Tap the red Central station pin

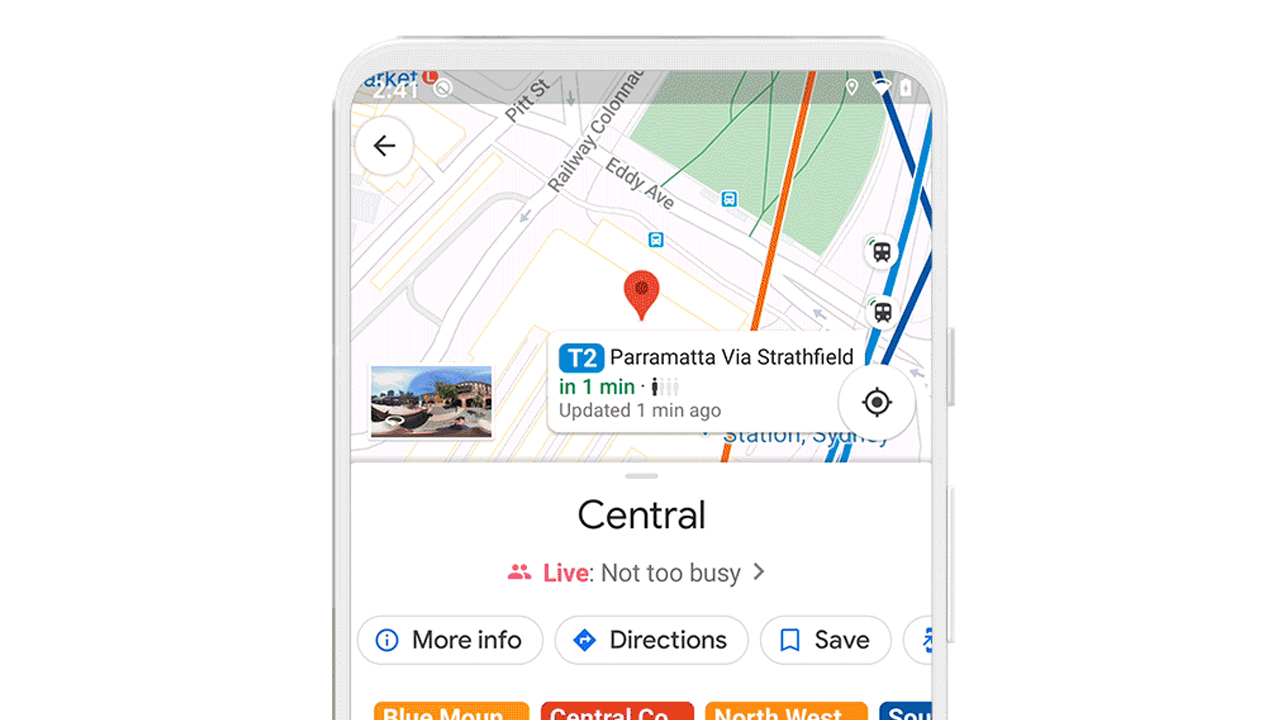(641, 292)
